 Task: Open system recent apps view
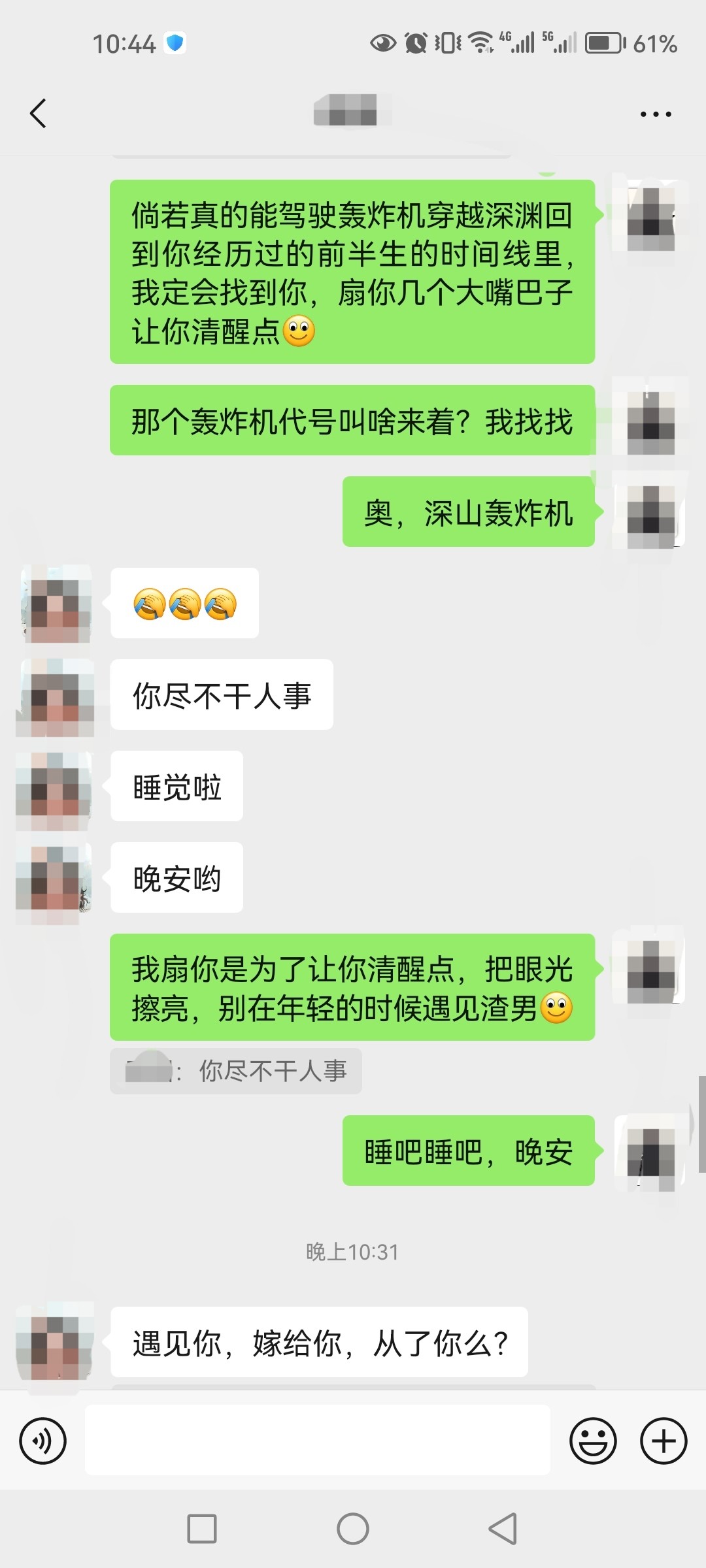pyautogui.click(x=202, y=1529)
